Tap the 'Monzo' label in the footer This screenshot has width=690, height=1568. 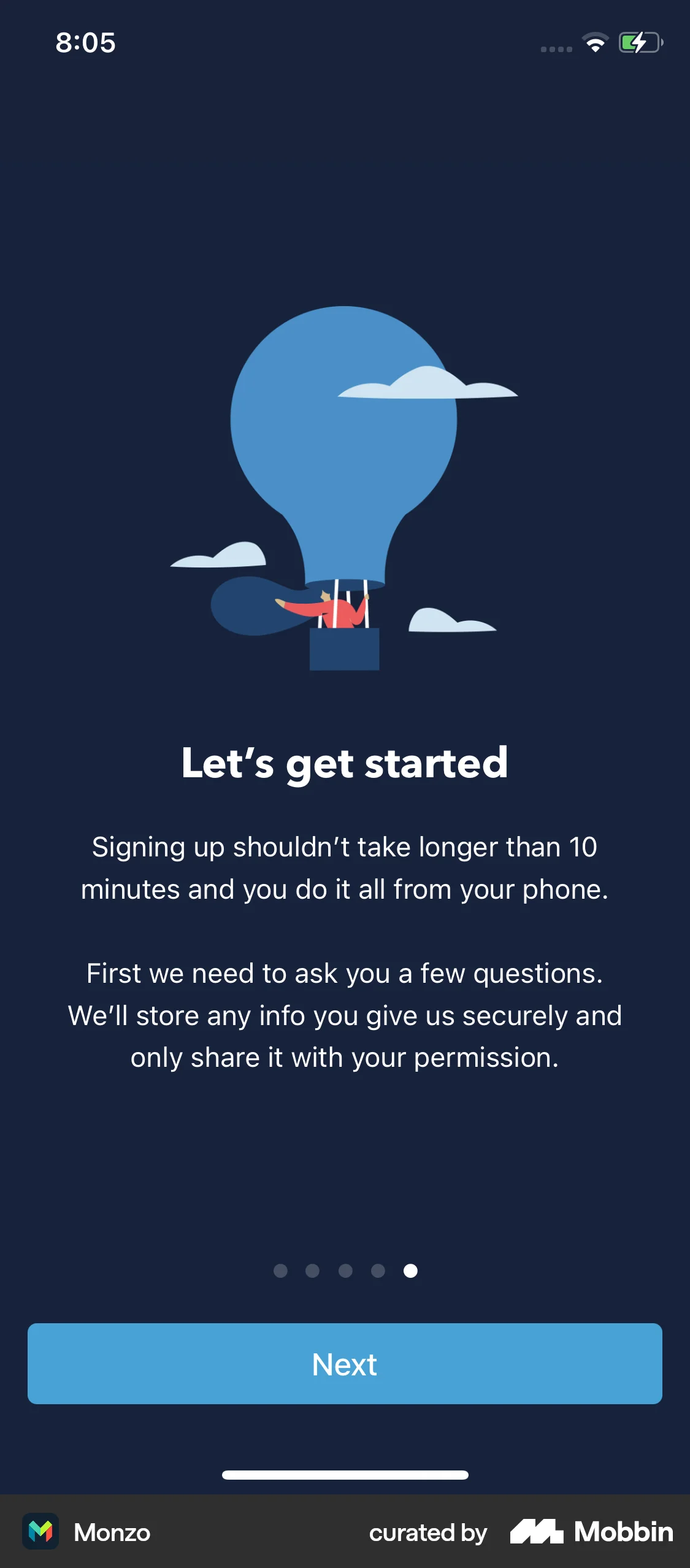coord(112,1532)
